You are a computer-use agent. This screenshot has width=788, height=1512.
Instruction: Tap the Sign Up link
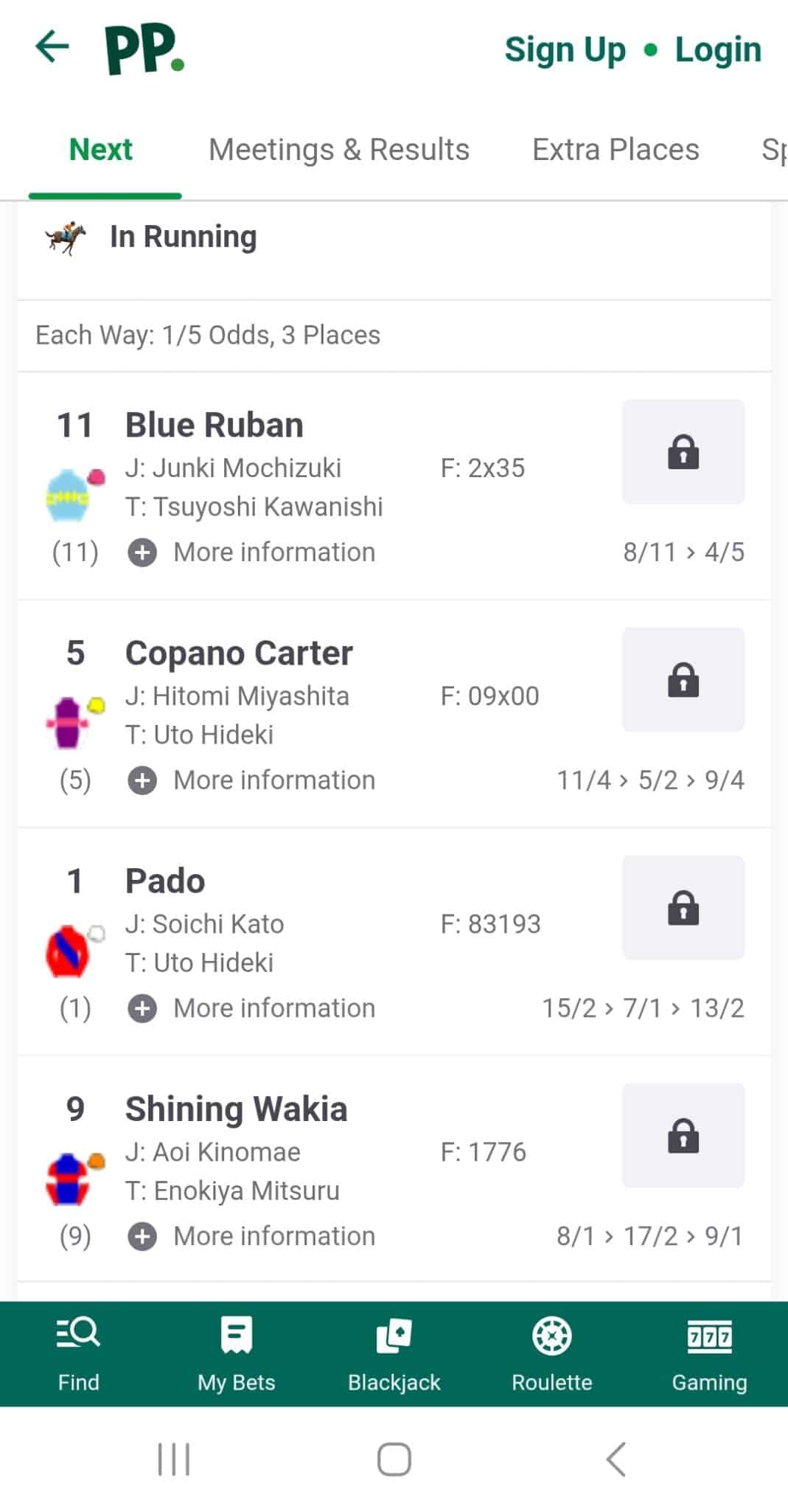tap(564, 49)
